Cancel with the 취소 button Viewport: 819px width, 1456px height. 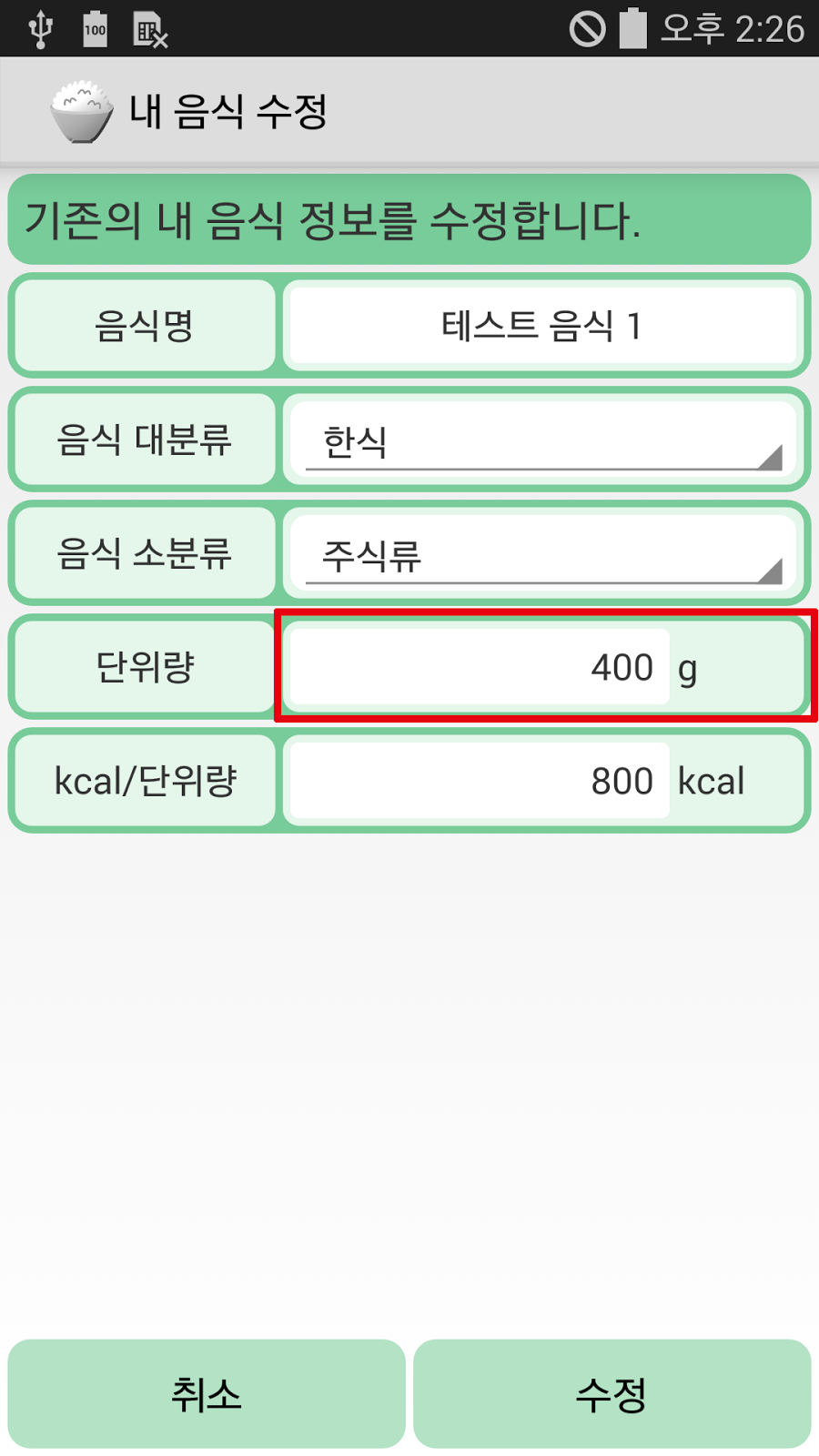click(207, 1393)
